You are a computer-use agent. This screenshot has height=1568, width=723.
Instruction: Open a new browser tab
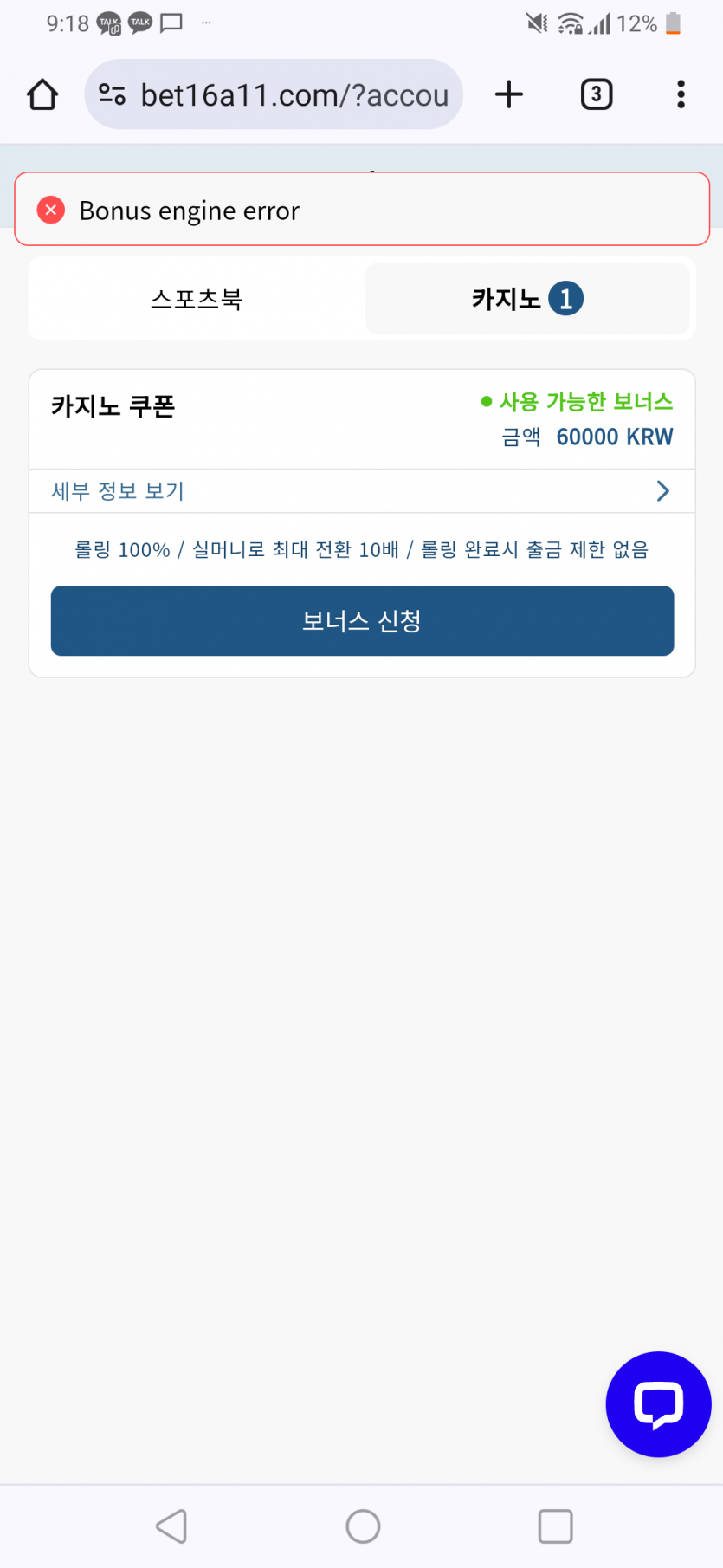tap(509, 94)
